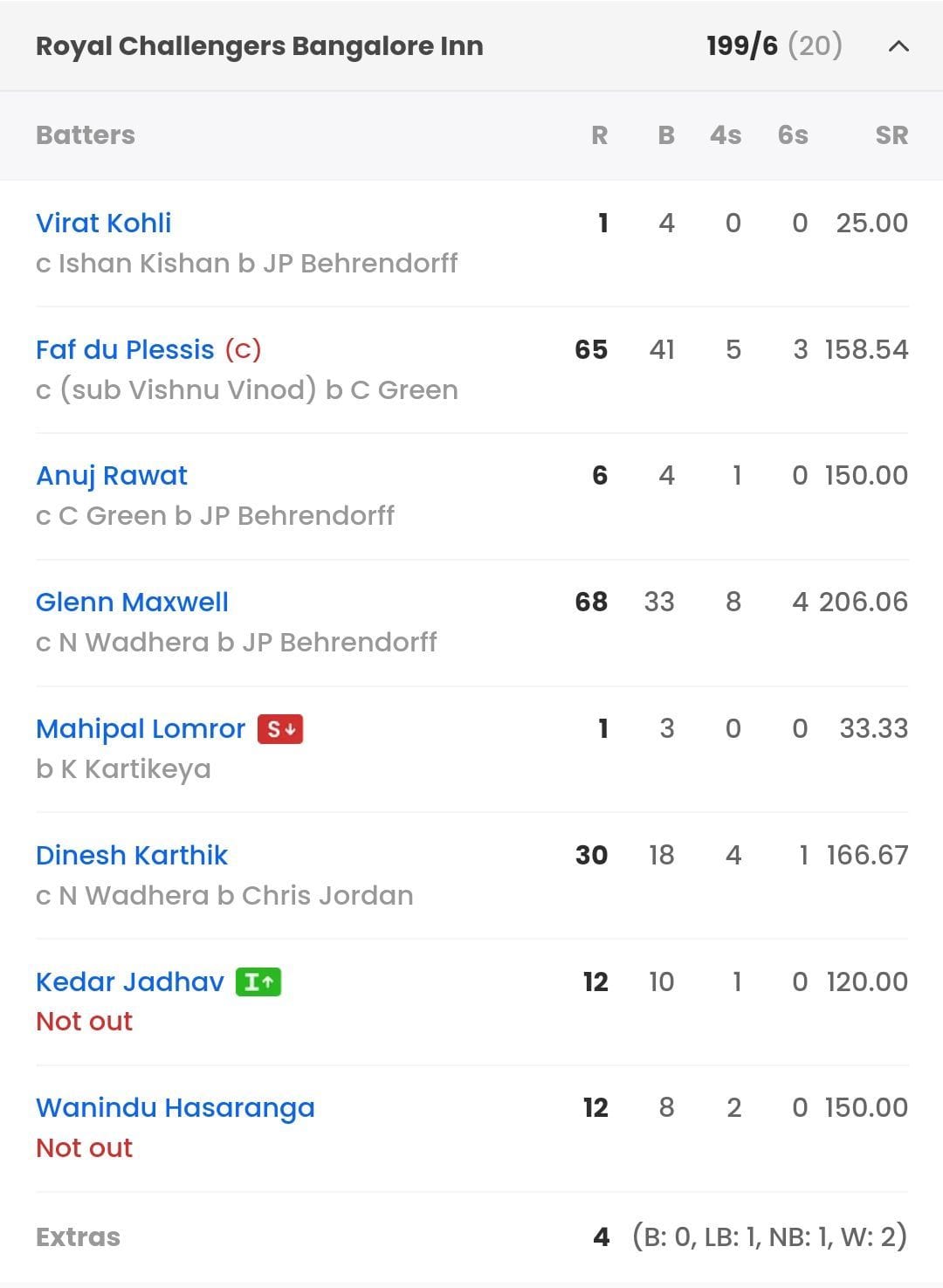Expand details for Glenn Maxwell's dismissal

(x=236, y=642)
